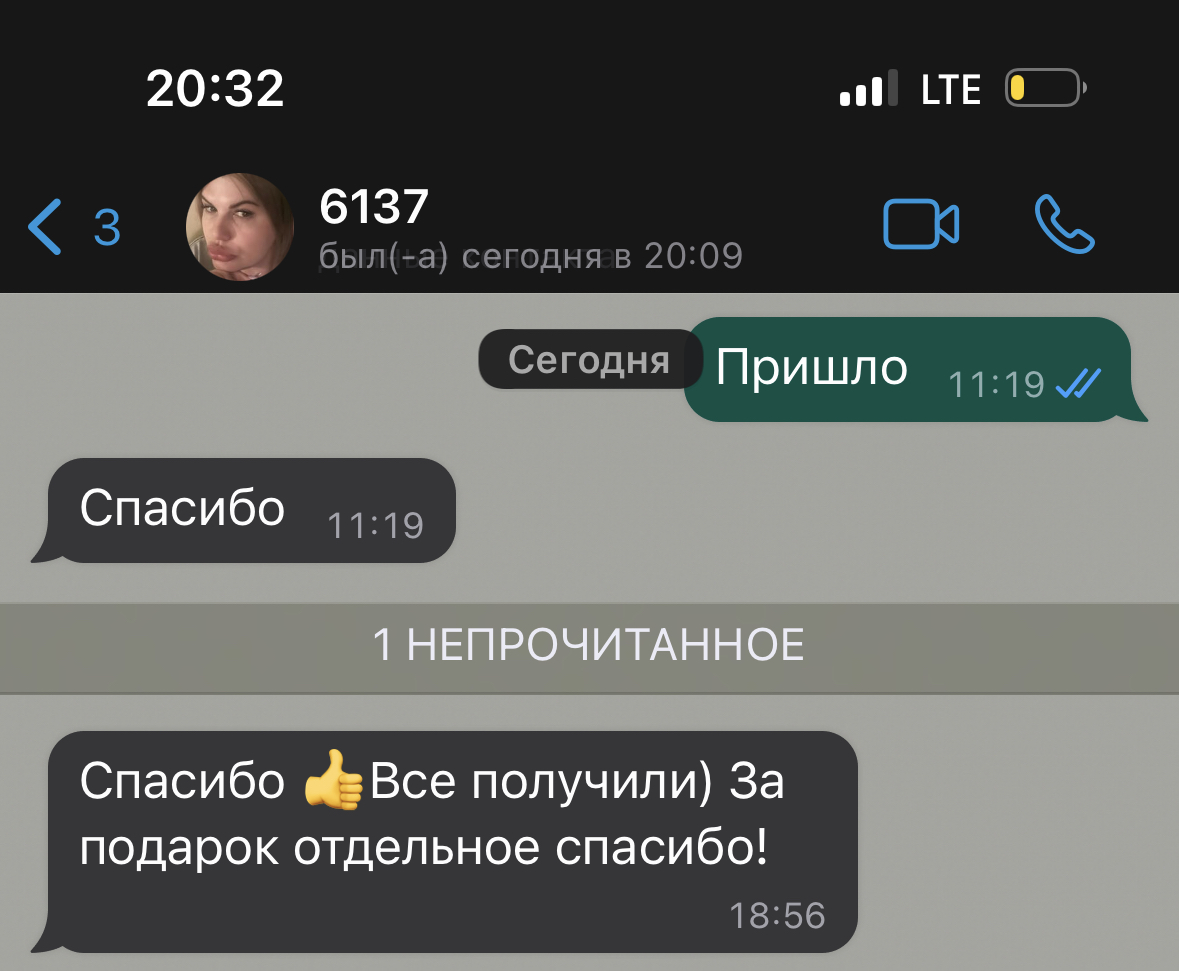Screen dimensions: 1179x971
Task: Start a voice call with 6137
Action: [x=1064, y=224]
